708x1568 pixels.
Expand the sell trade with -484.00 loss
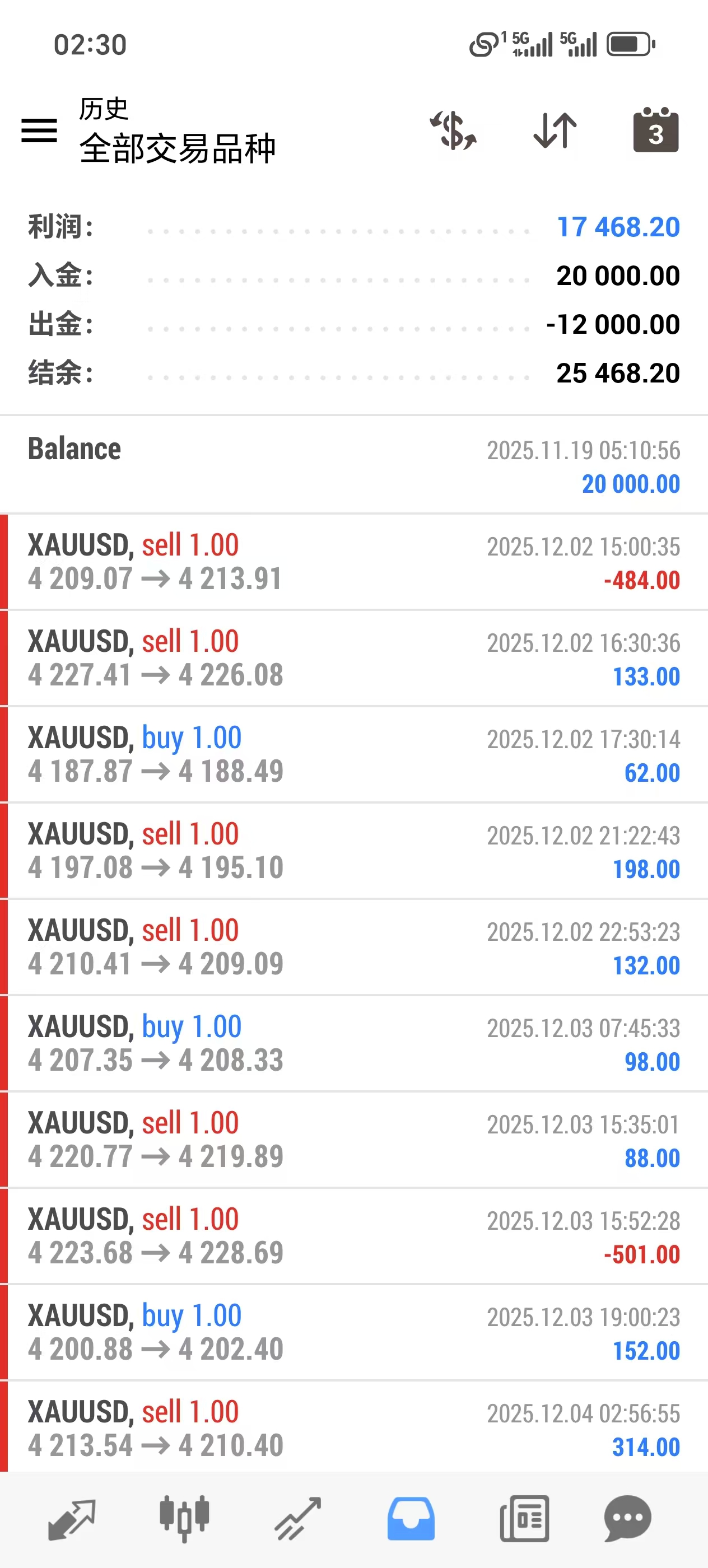tap(353, 562)
